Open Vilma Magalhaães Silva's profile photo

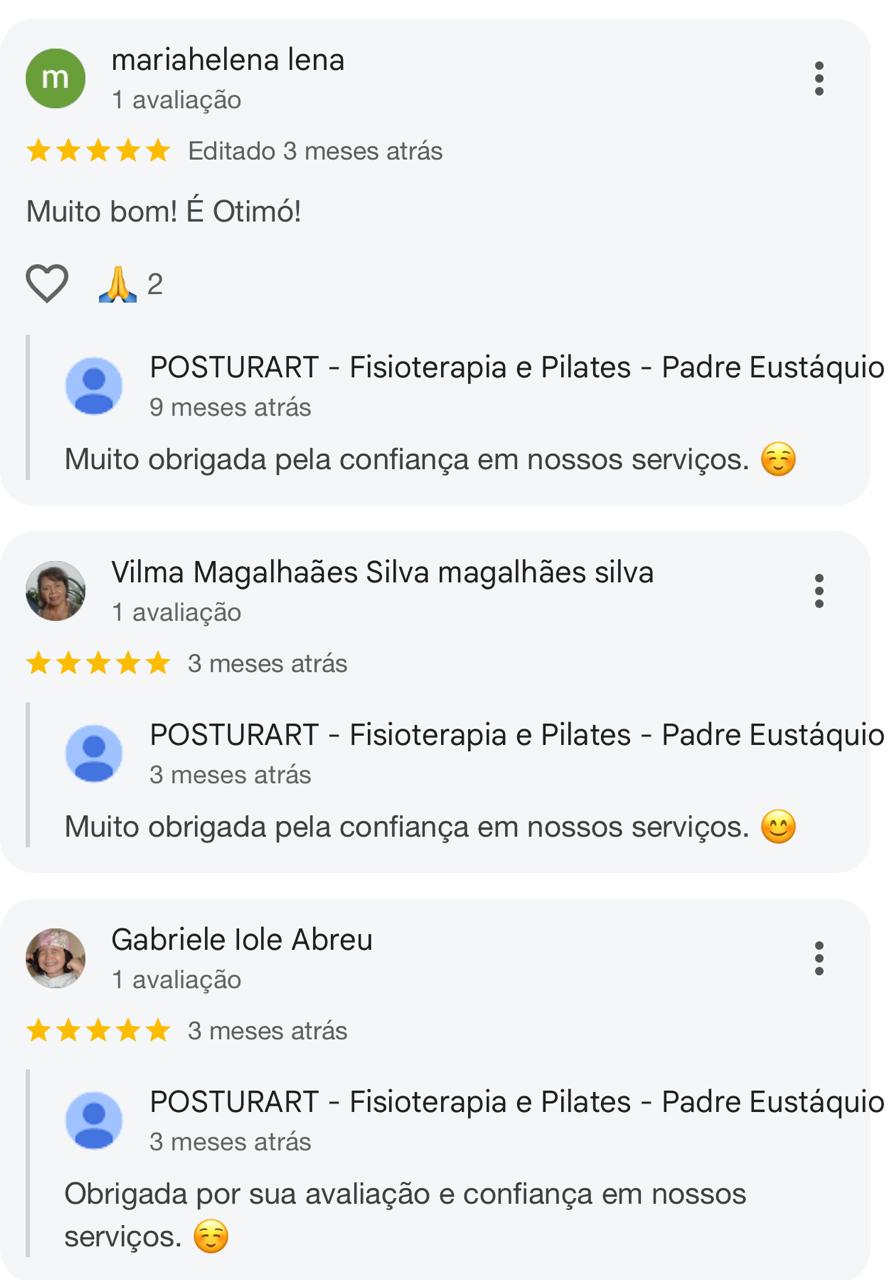[x=56, y=590]
